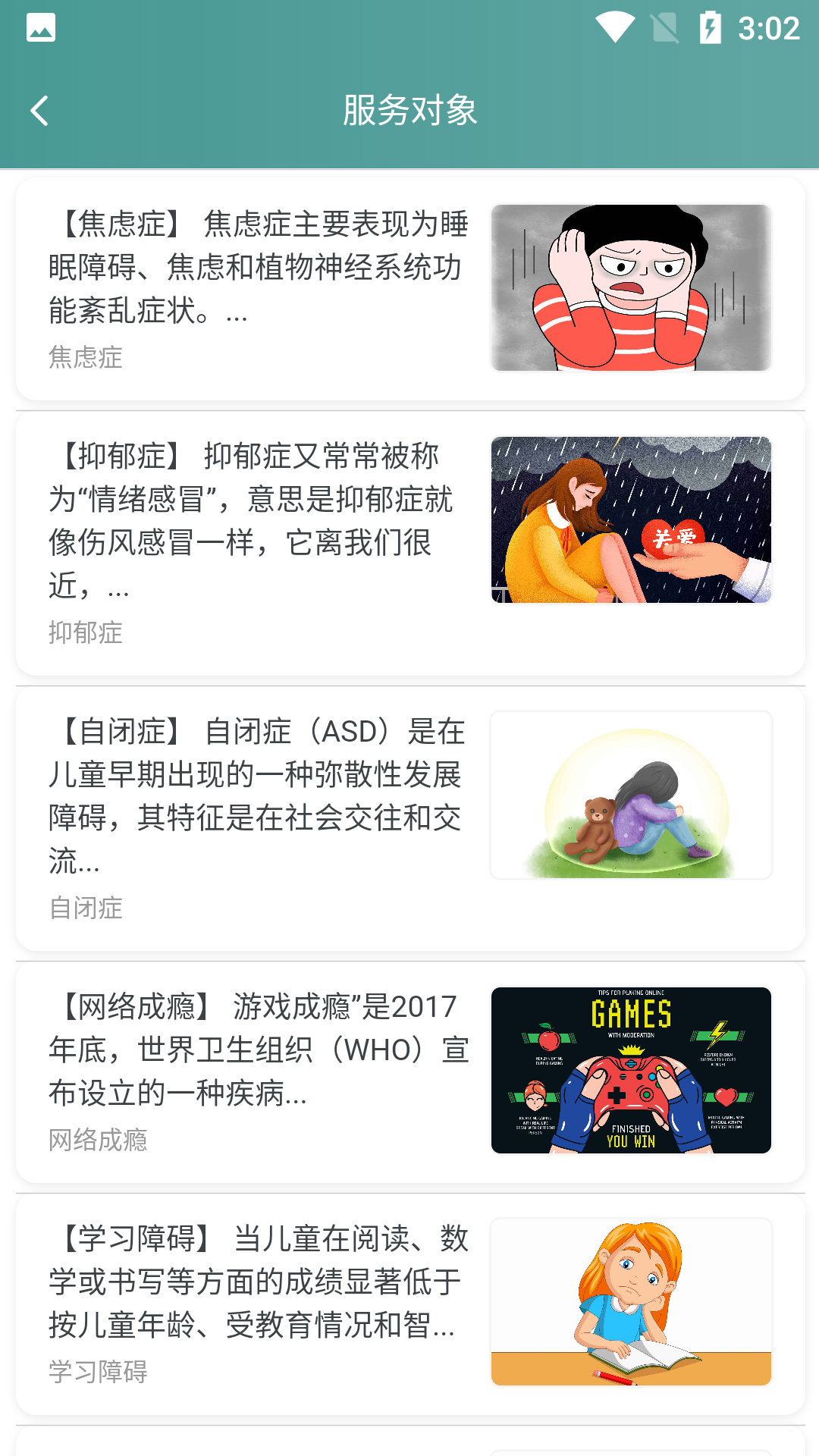Read the 学习障碍 article
819x1456 pixels.
tap(409, 1304)
